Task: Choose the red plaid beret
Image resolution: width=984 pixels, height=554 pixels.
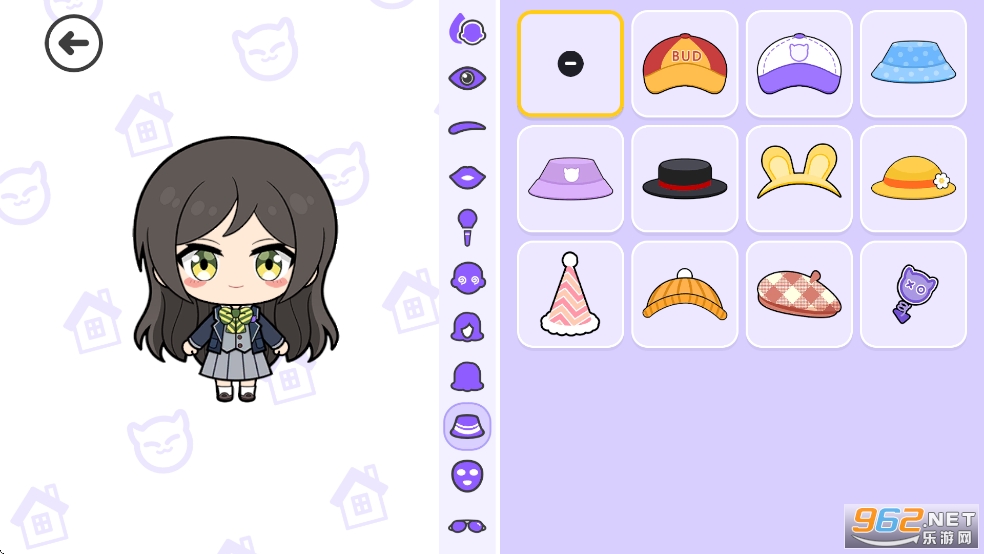Action: (x=799, y=294)
